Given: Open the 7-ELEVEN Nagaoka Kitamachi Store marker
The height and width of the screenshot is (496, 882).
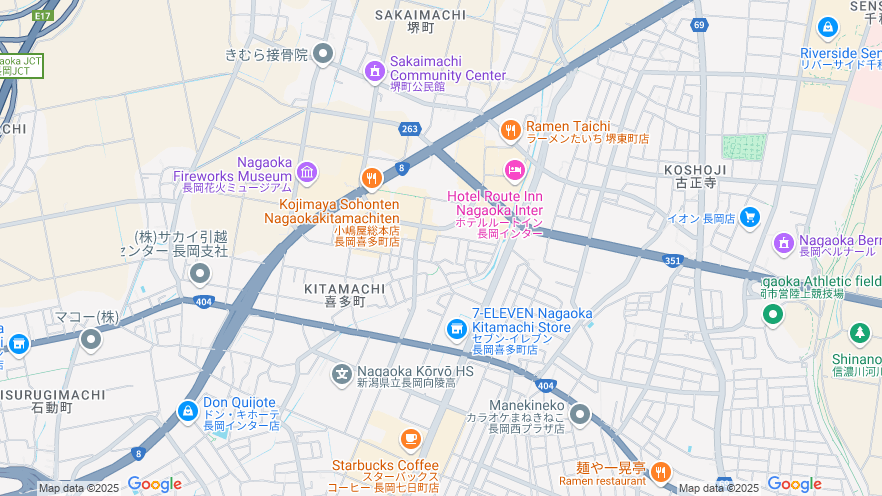Looking at the screenshot, I should click(456, 327).
